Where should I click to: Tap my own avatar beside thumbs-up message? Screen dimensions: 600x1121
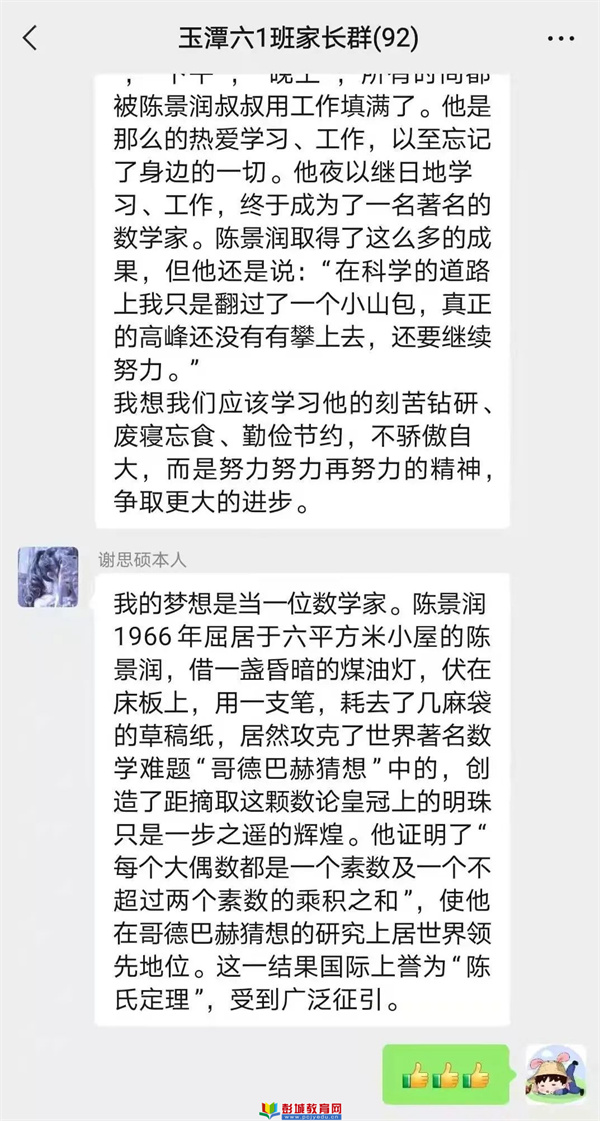(x=555, y=1075)
